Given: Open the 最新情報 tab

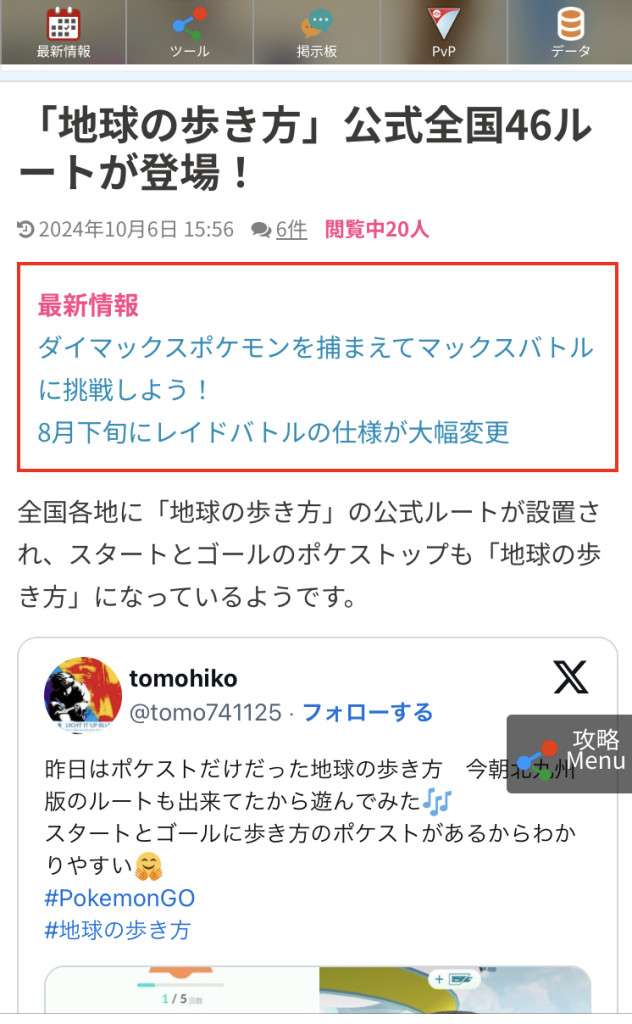Looking at the screenshot, I should [63, 32].
